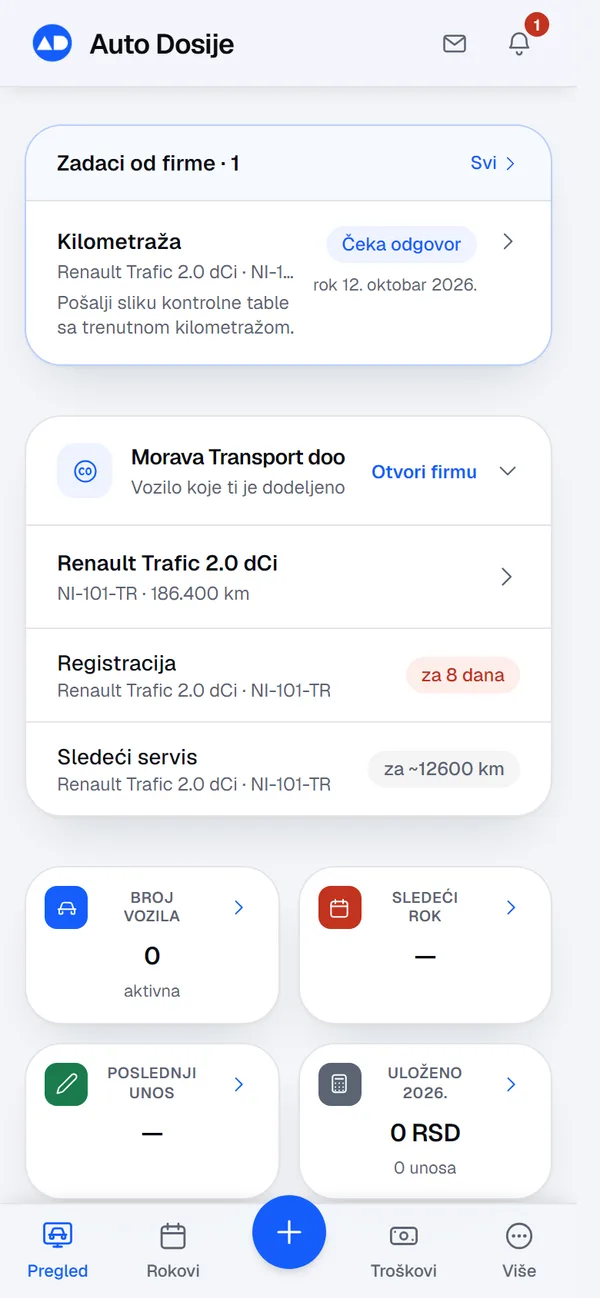Tap the Svi link in company tasks
Screen dimensions: 600x1298
pyautogui.click(x=493, y=163)
